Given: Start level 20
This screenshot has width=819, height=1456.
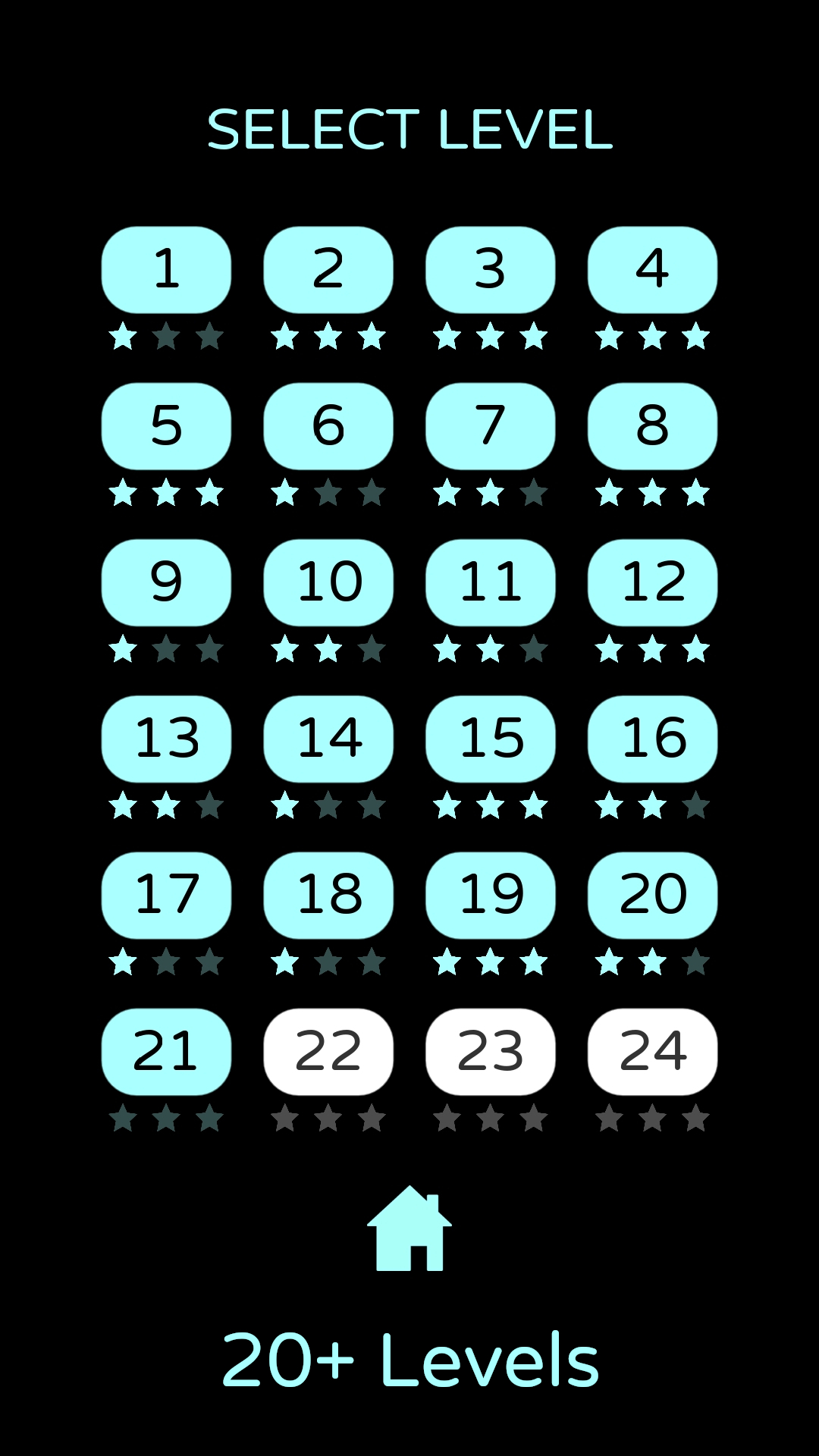Looking at the screenshot, I should [652, 895].
